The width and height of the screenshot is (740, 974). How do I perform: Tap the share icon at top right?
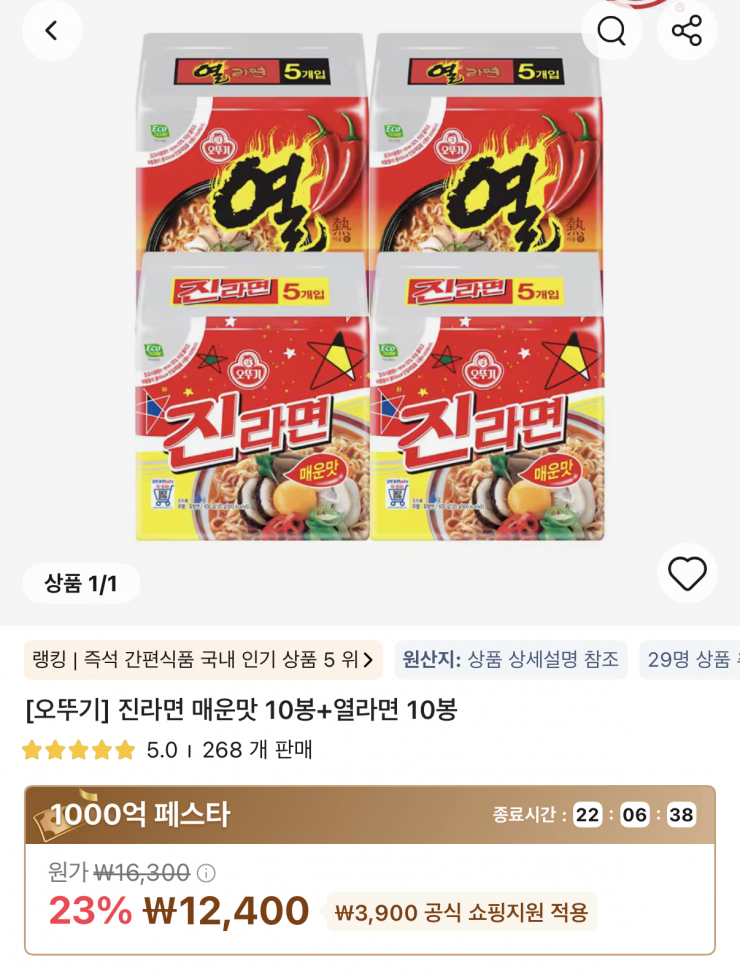pyautogui.click(x=687, y=31)
